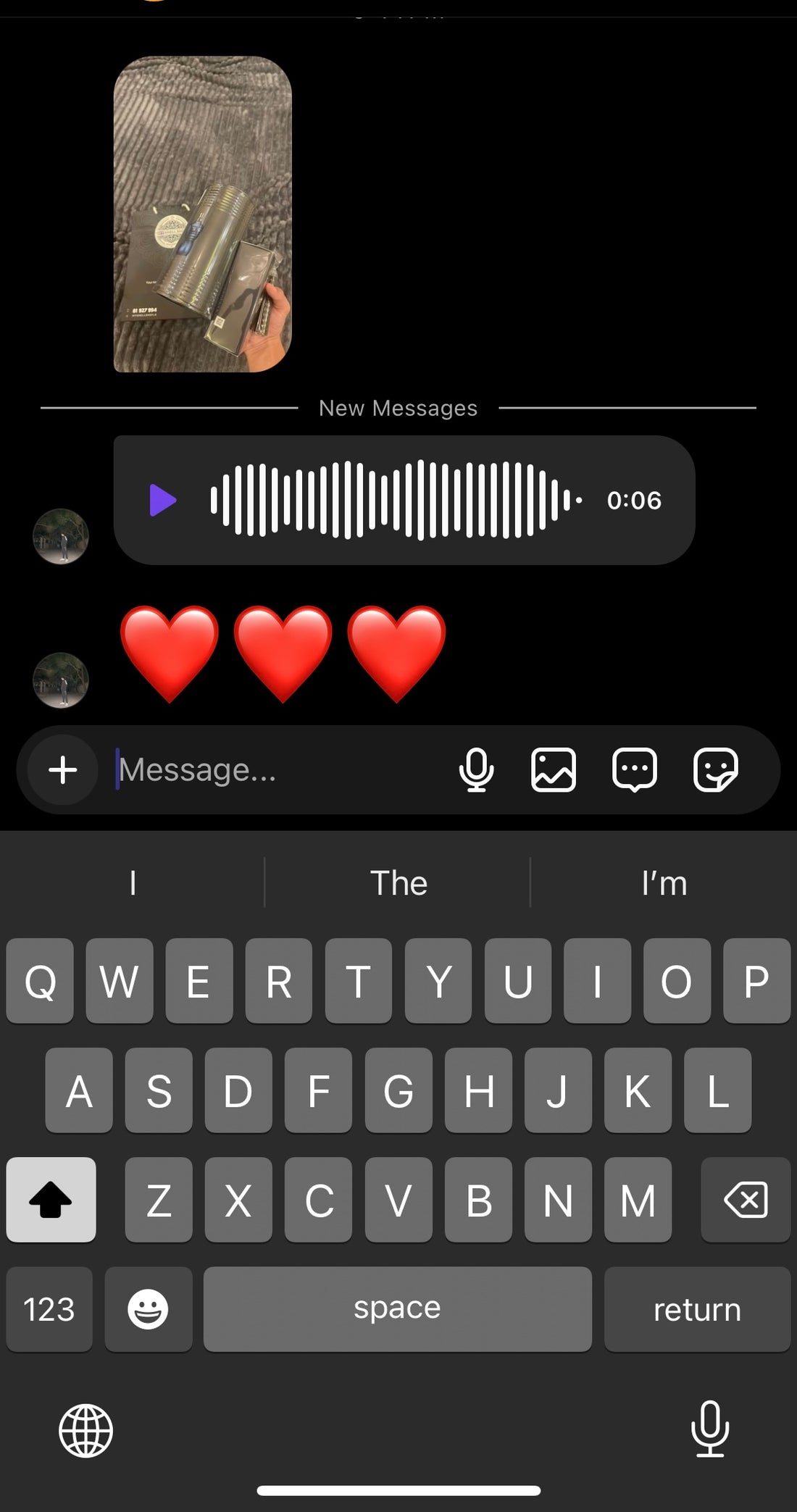Screen dimensions: 797x1512
Task: Switch keyboard language with globe key
Action: [x=85, y=1430]
